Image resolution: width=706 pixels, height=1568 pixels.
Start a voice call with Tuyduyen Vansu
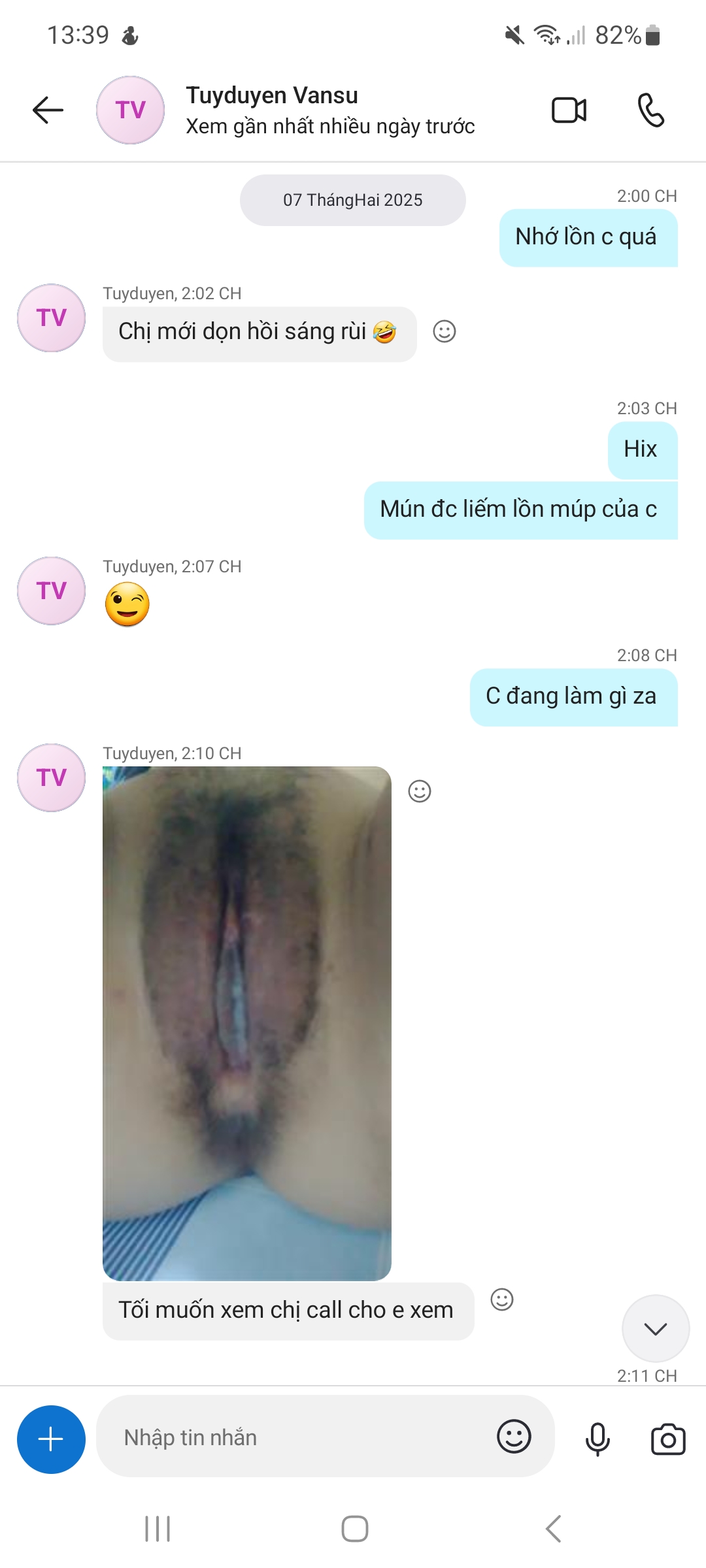[650, 110]
